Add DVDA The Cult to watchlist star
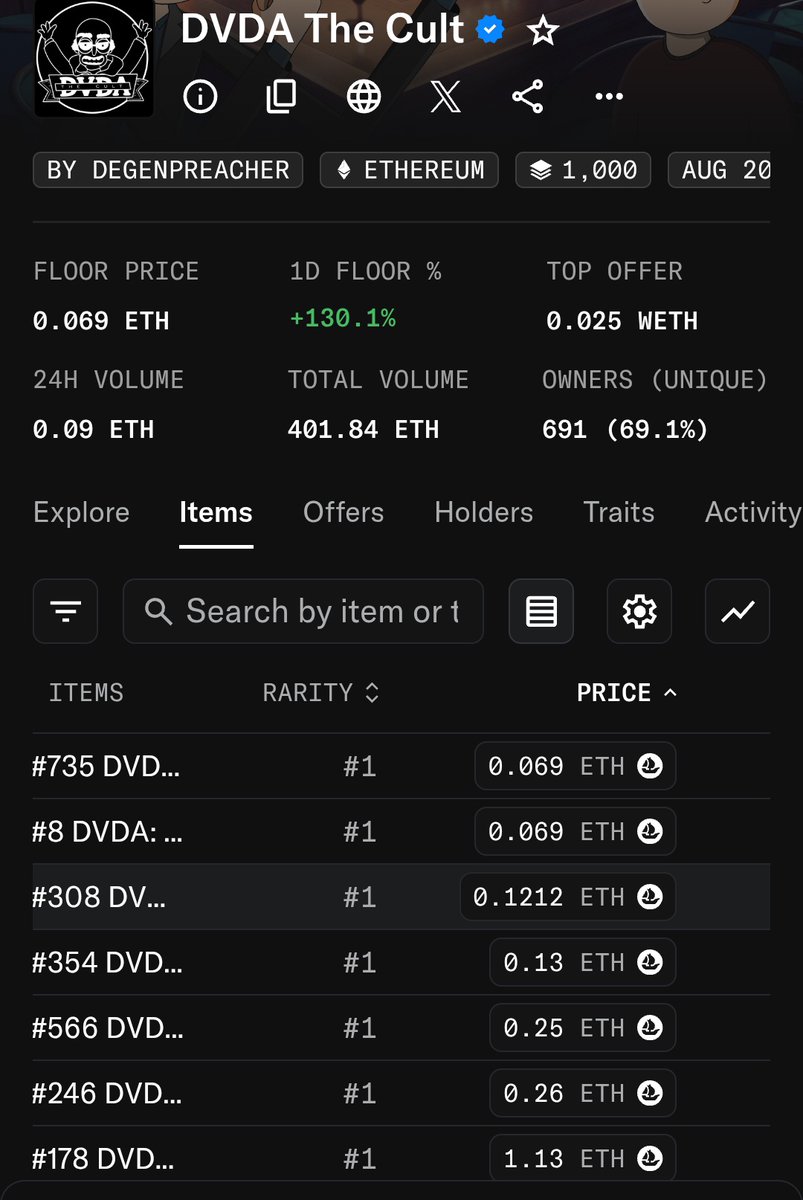The width and height of the screenshot is (803, 1200). tap(543, 31)
